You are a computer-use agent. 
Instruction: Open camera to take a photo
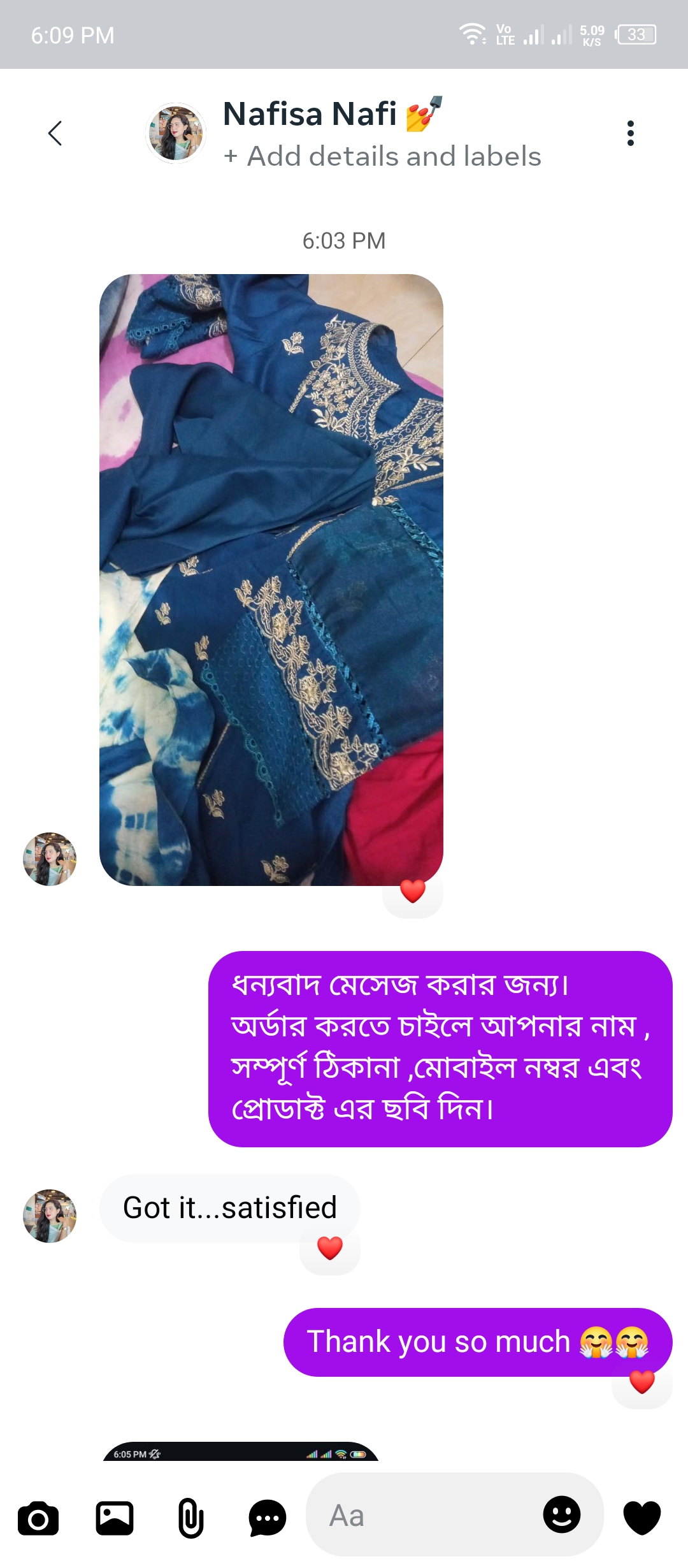(38, 1518)
